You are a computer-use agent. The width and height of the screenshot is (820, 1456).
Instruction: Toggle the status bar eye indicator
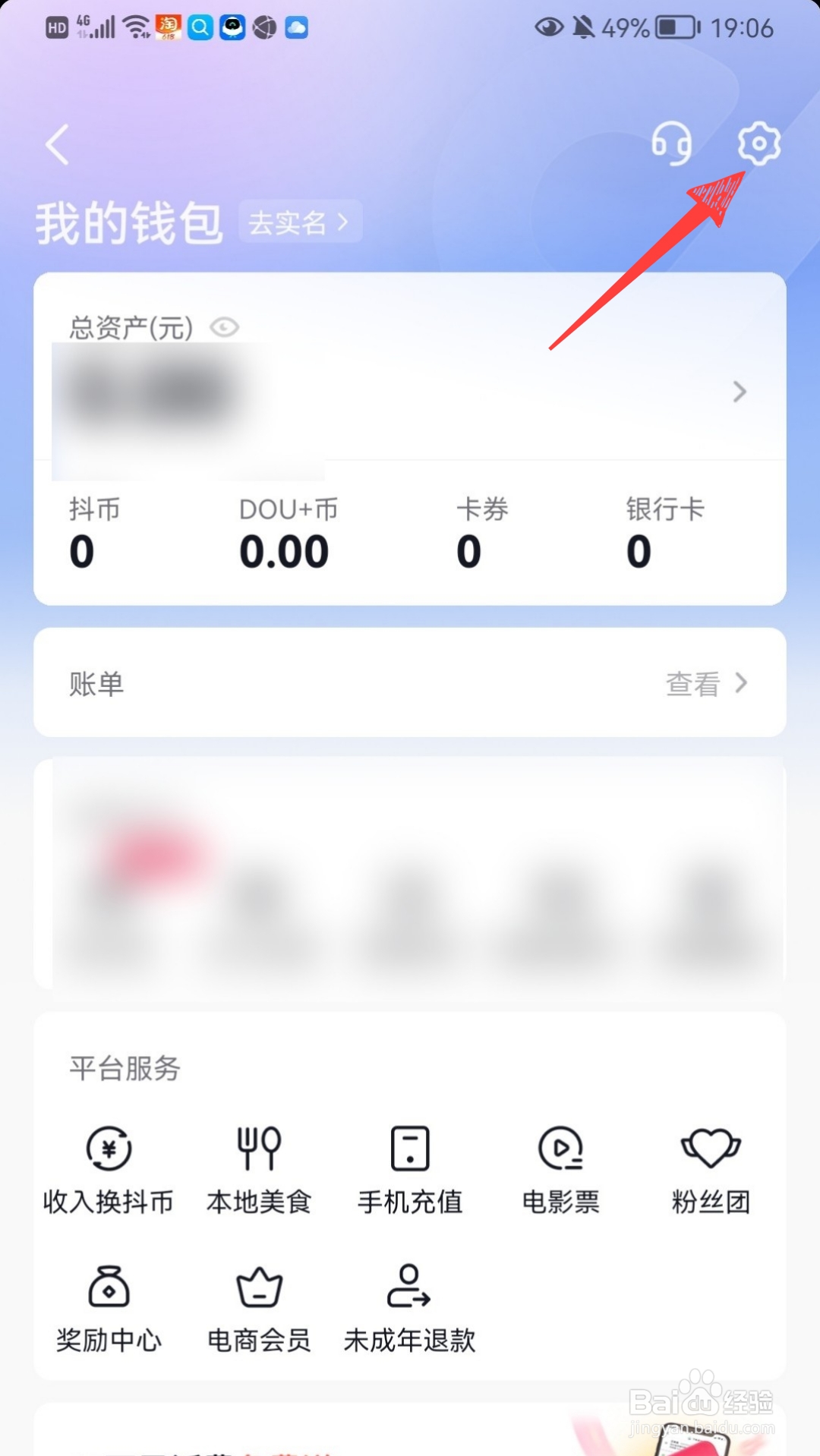click(x=550, y=27)
